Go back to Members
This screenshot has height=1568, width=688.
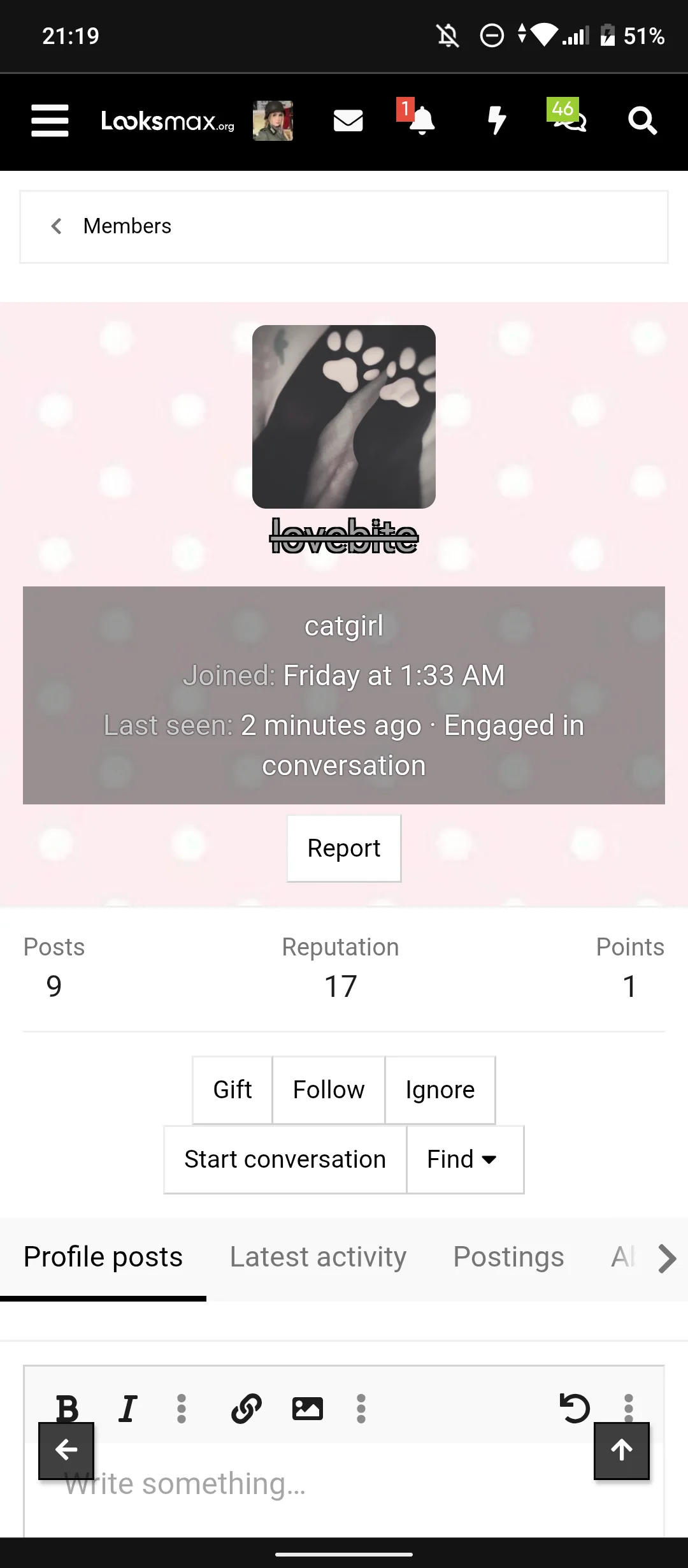(x=127, y=226)
